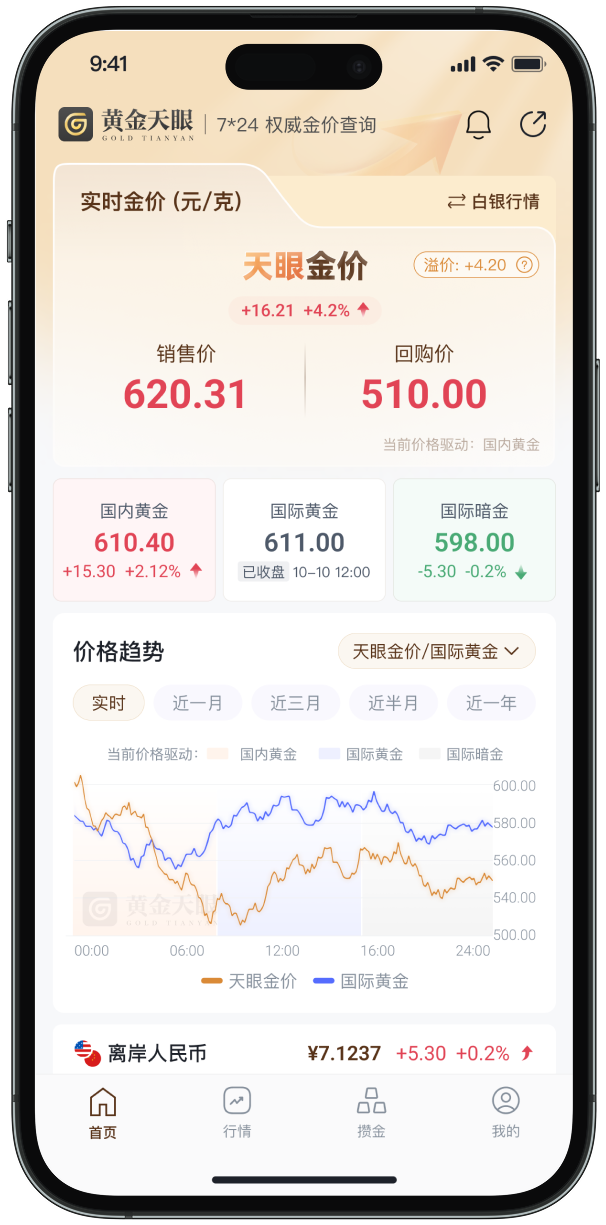The height and width of the screenshot is (1225, 606).
Task: Switch to the 行情 tab
Action: (x=237, y=1113)
